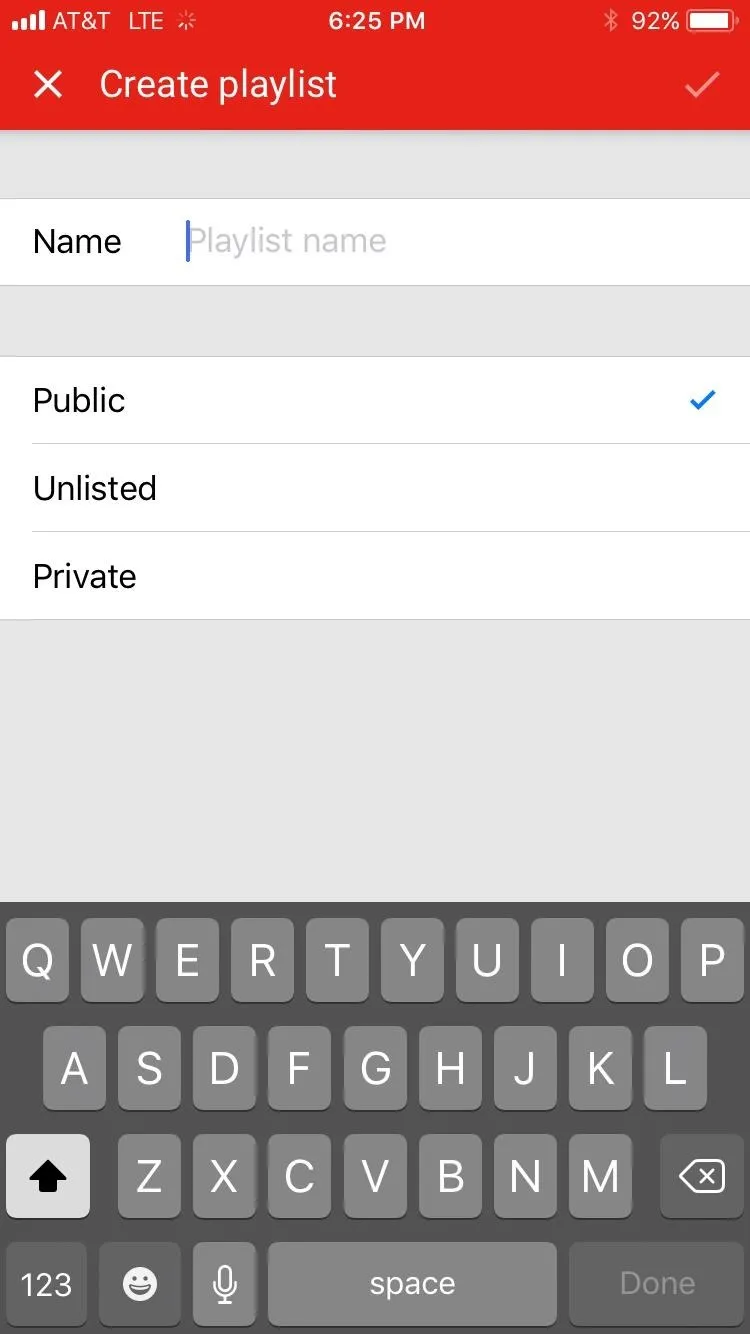This screenshot has height=1334, width=750.
Task: Select Public privacy option
Action: click(x=375, y=400)
